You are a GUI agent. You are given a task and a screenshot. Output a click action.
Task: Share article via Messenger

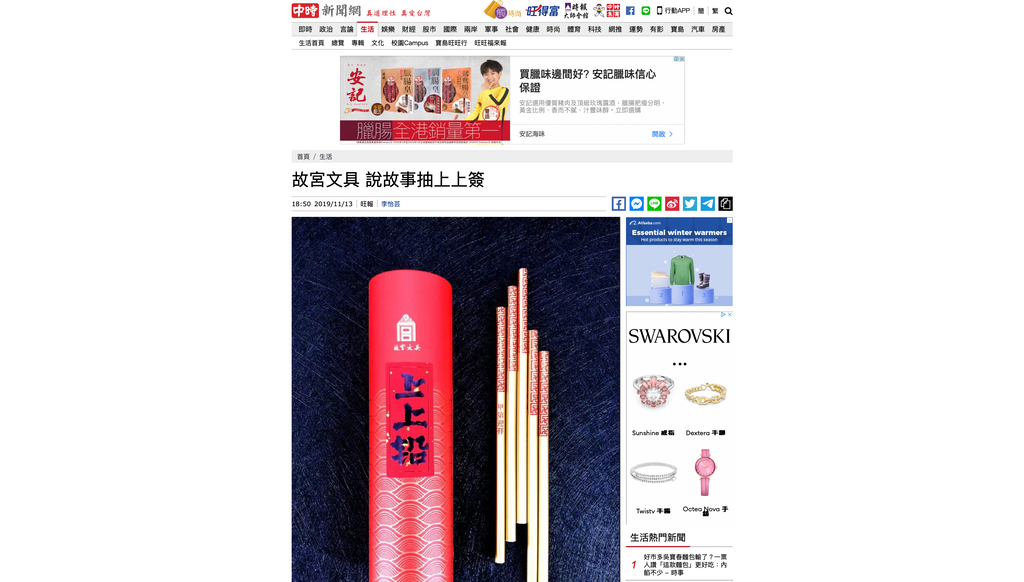coord(636,204)
